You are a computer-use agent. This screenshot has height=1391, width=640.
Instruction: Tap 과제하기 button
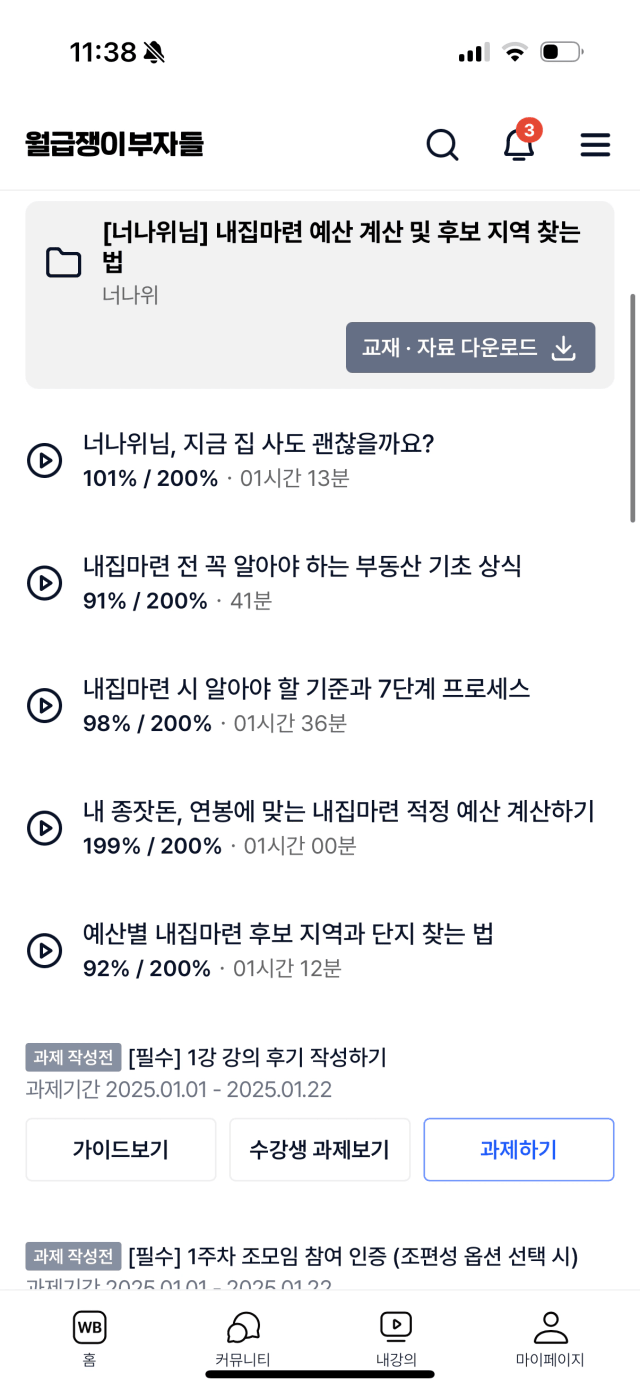click(x=519, y=1150)
